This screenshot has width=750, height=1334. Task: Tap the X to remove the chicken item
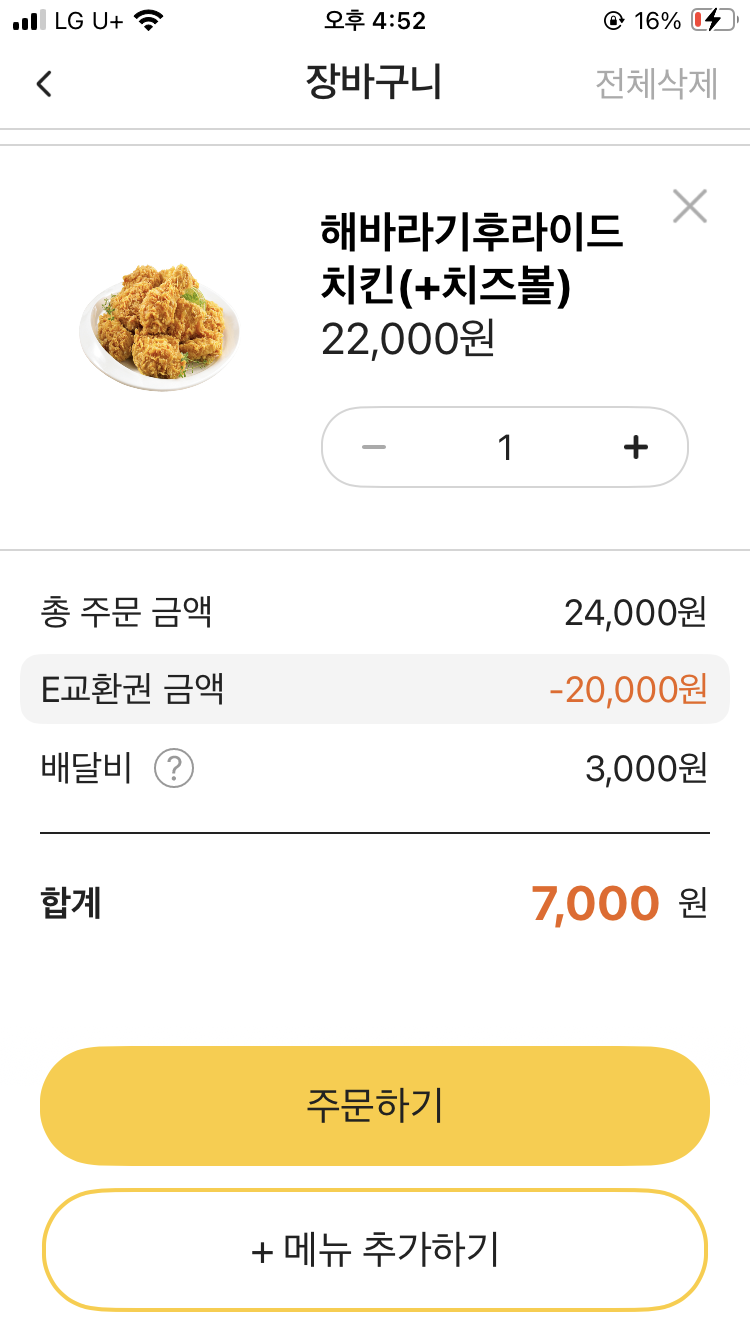(689, 206)
